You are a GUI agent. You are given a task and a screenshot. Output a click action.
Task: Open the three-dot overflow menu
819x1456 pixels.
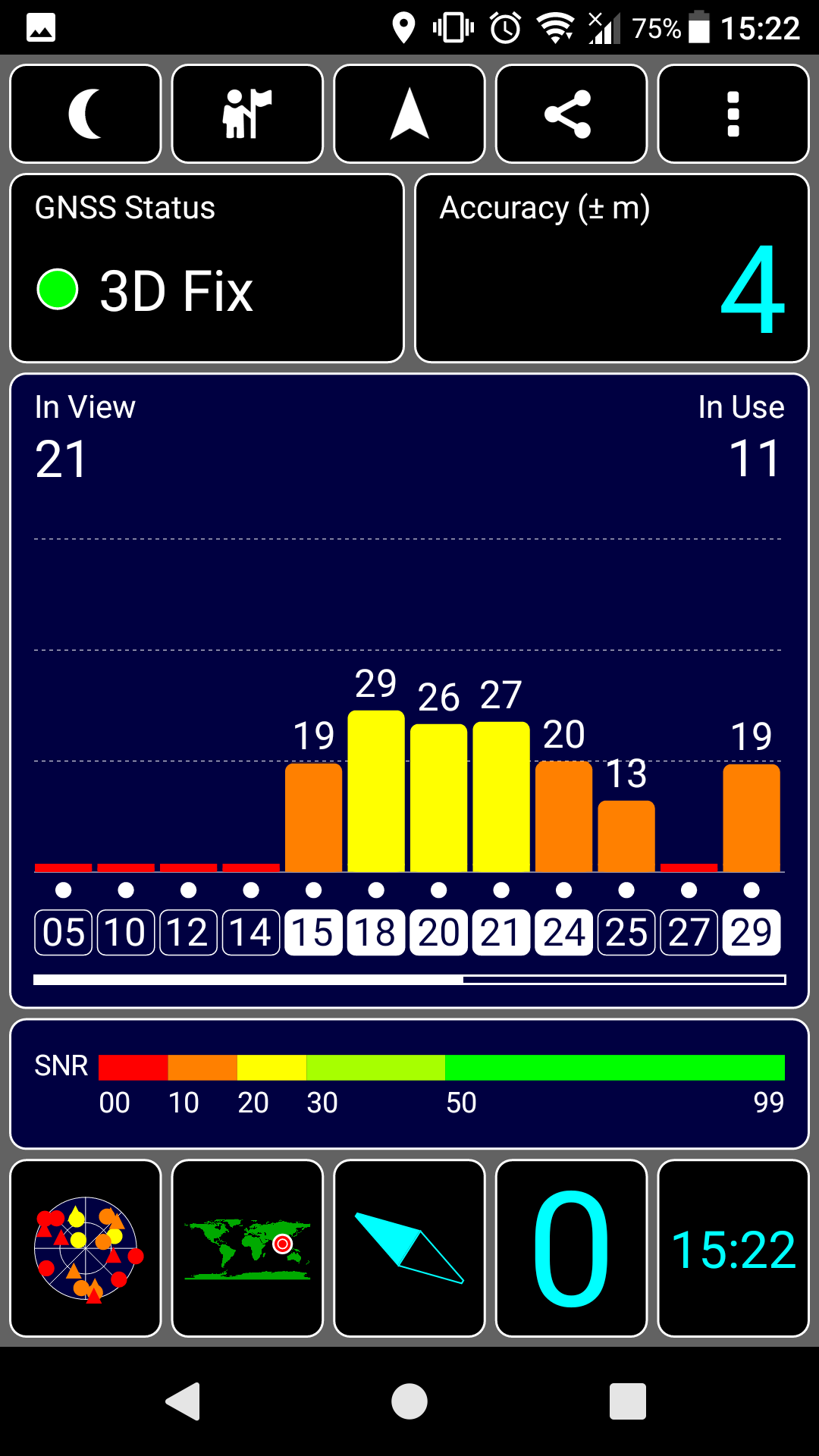pyautogui.click(x=733, y=114)
